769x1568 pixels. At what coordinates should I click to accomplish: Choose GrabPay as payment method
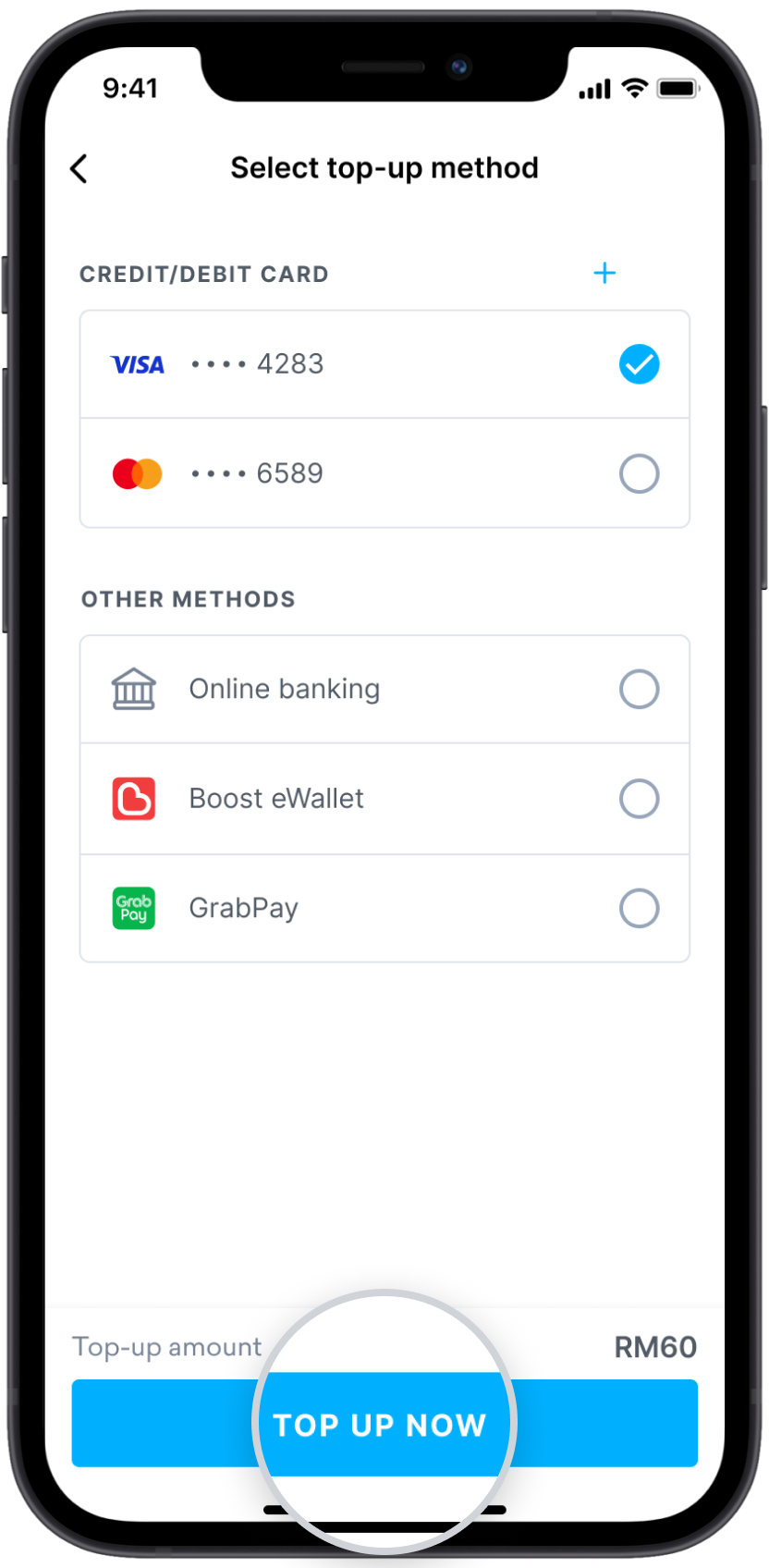point(639,908)
